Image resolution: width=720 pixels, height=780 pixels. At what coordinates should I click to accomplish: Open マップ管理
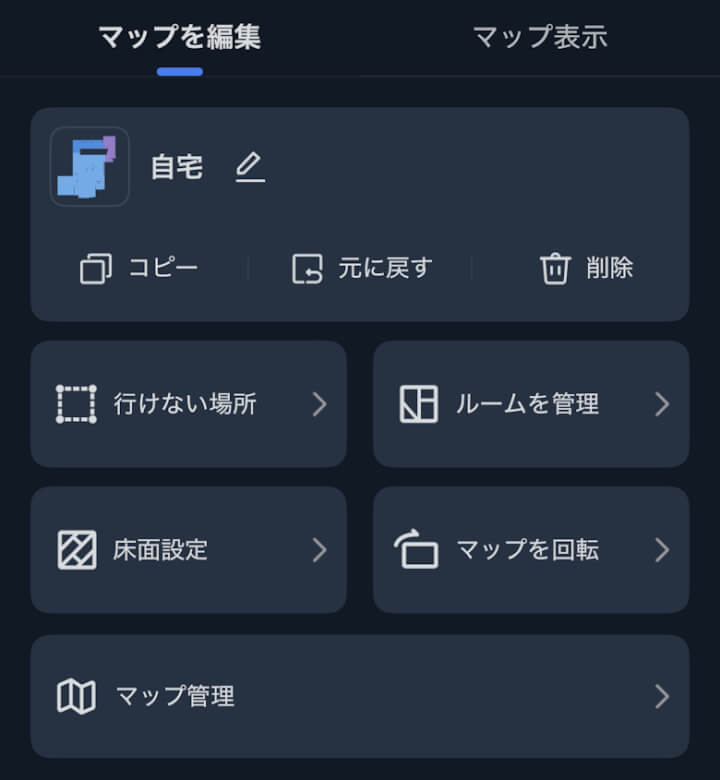(360, 696)
